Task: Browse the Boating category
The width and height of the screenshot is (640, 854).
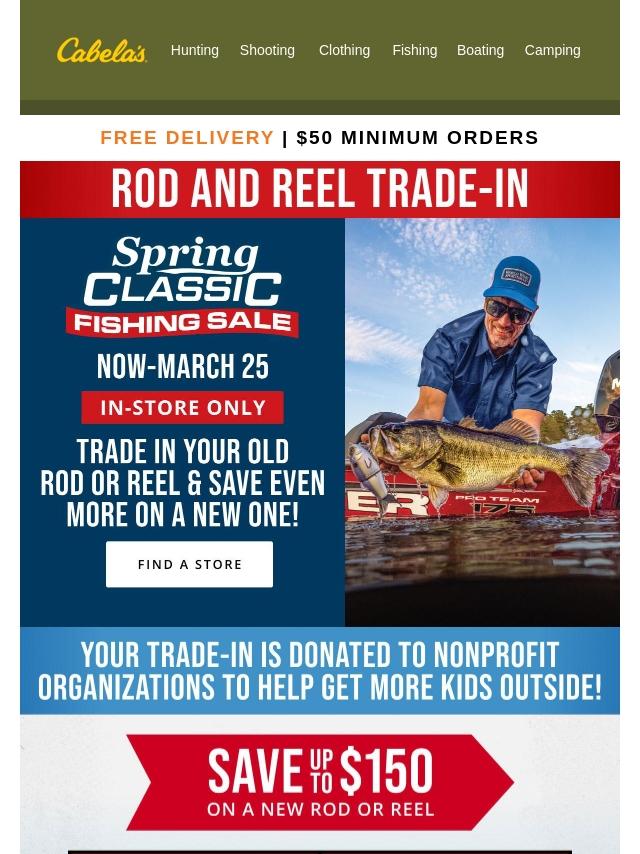Action: (x=480, y=50)
